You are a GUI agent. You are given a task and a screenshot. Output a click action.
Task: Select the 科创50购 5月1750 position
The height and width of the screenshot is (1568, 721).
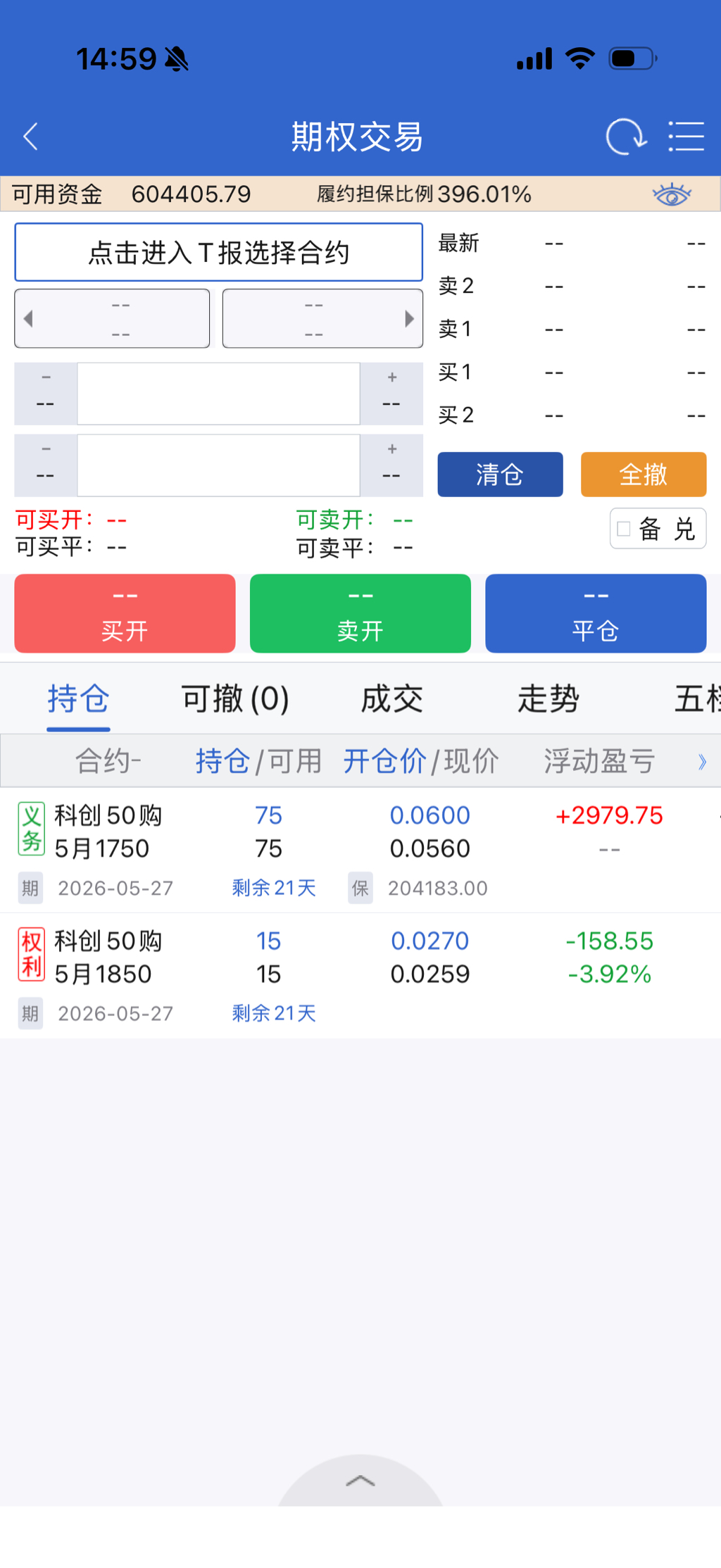click(x=360, y=851)
